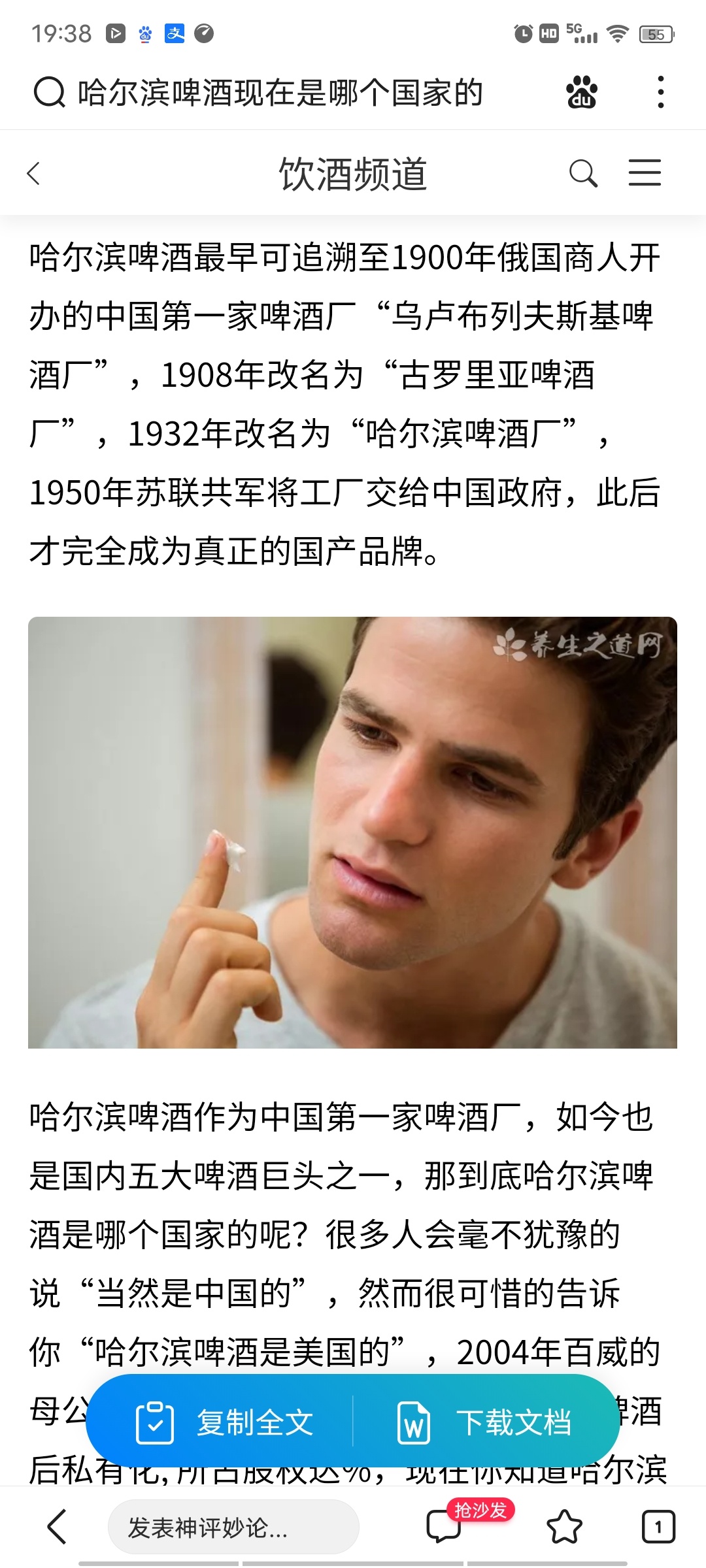Copy full article with 复制全文

[x=224, y=1423]
